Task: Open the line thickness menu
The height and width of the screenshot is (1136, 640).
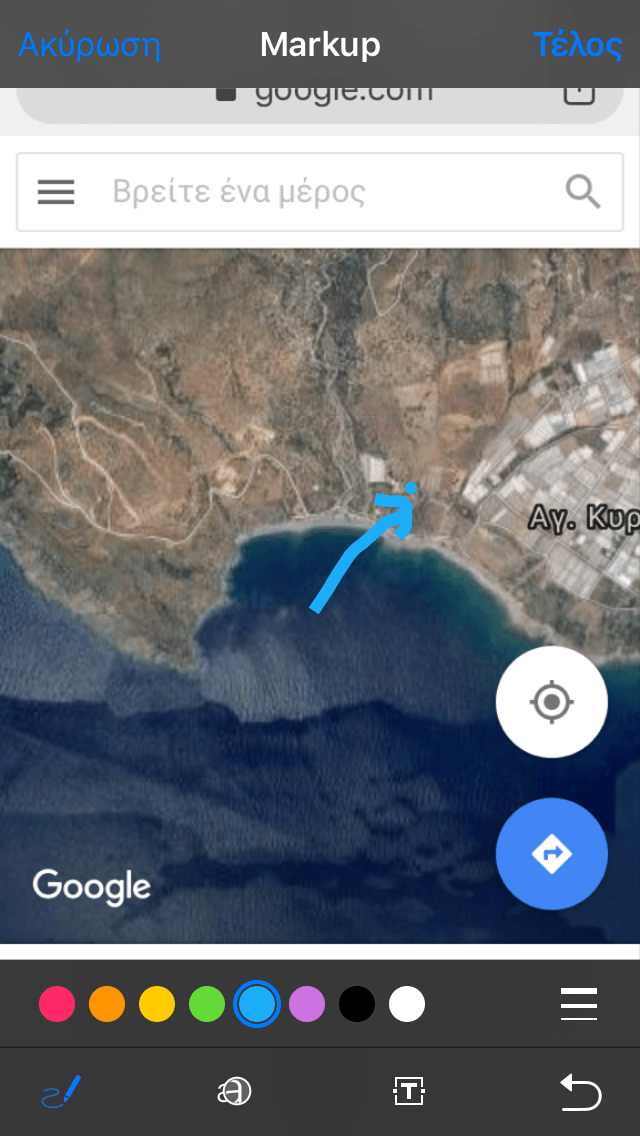Action: coord(579,1004)
